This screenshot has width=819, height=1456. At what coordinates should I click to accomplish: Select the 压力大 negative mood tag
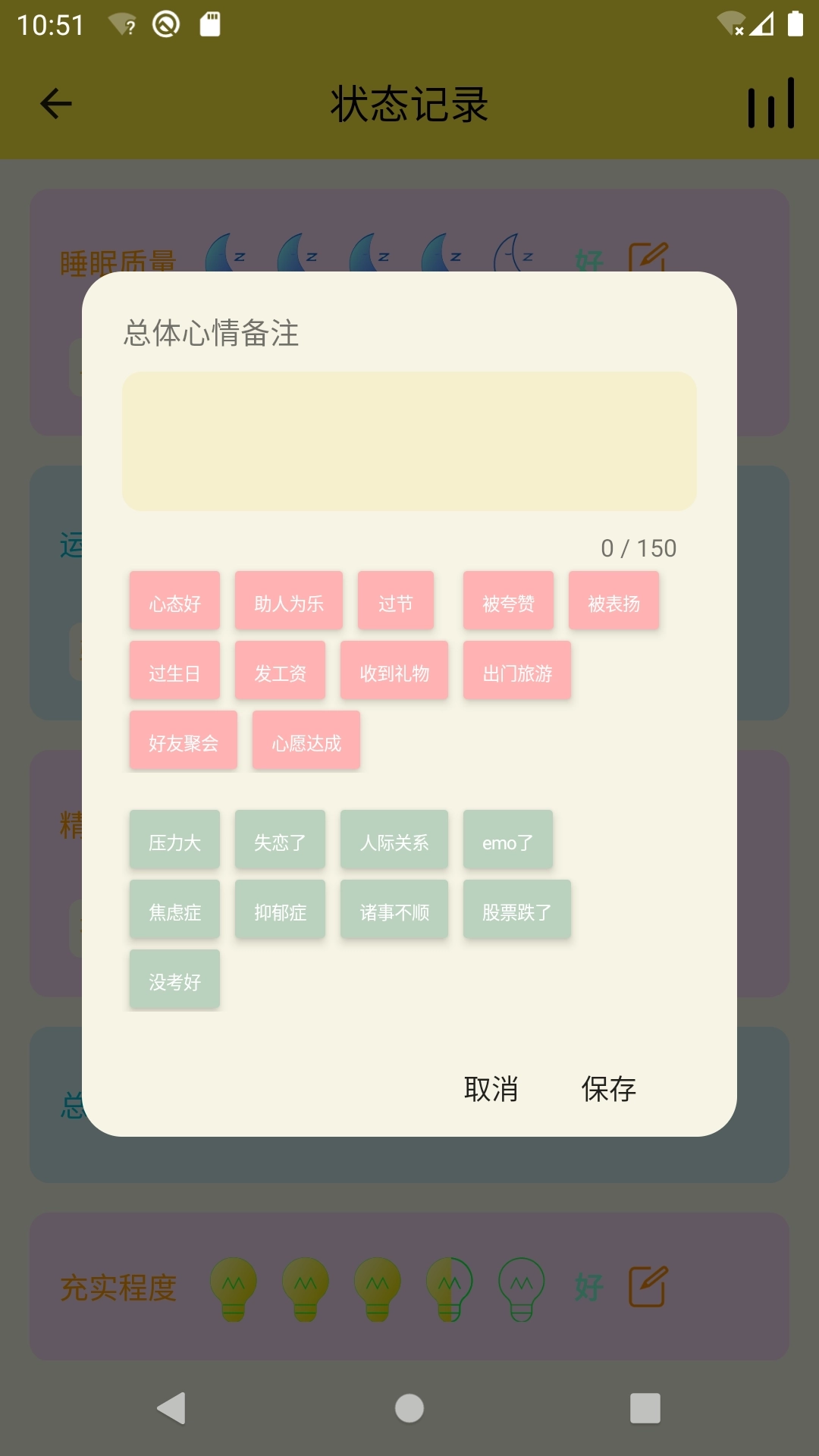(174, 839)
